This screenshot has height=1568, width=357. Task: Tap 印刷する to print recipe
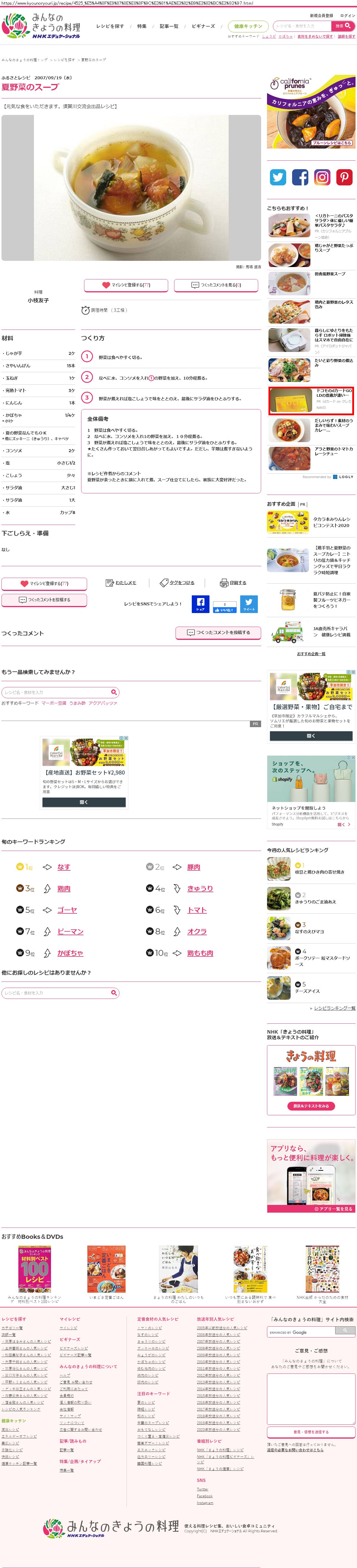click(233, 582)
